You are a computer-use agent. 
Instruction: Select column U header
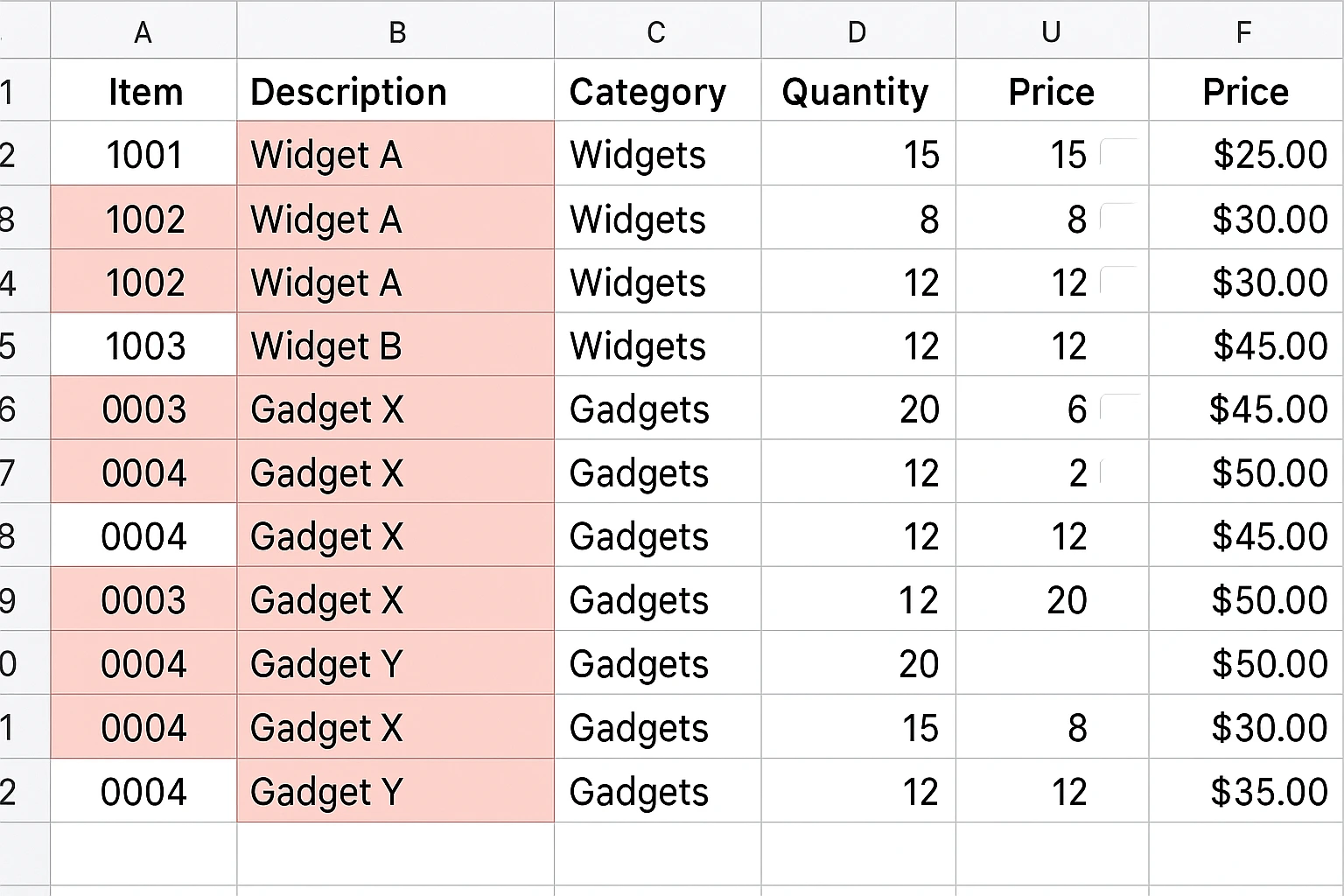(1051, 32)
